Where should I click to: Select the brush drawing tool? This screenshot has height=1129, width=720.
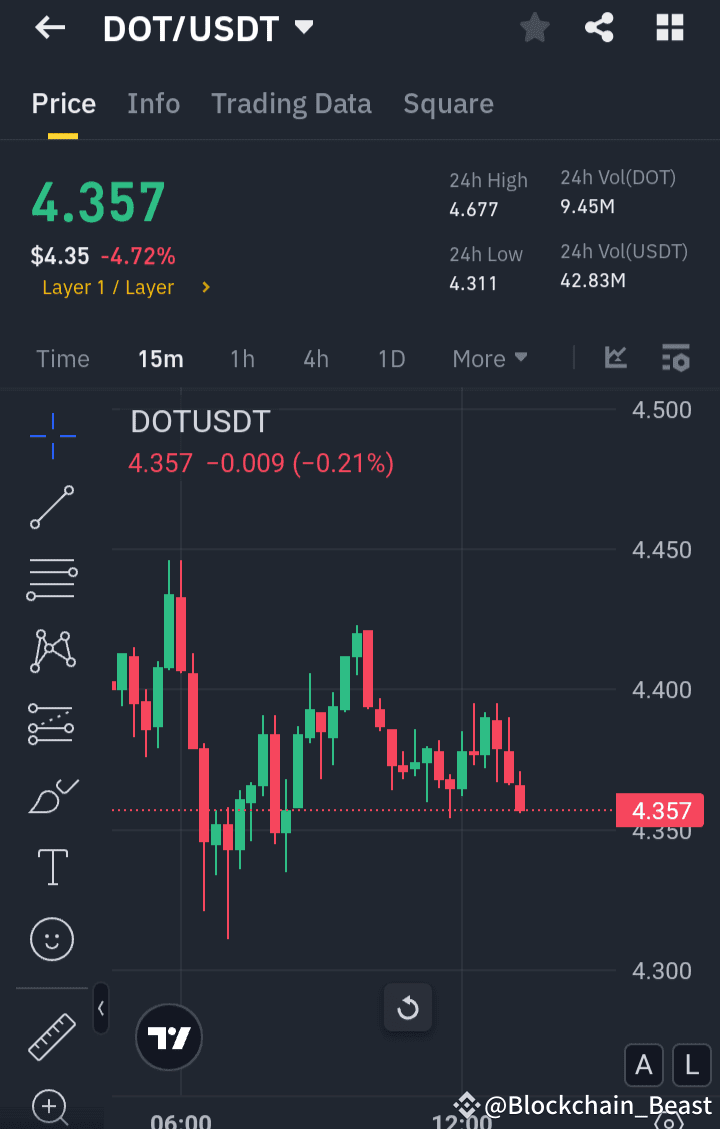tap(51, 795)
